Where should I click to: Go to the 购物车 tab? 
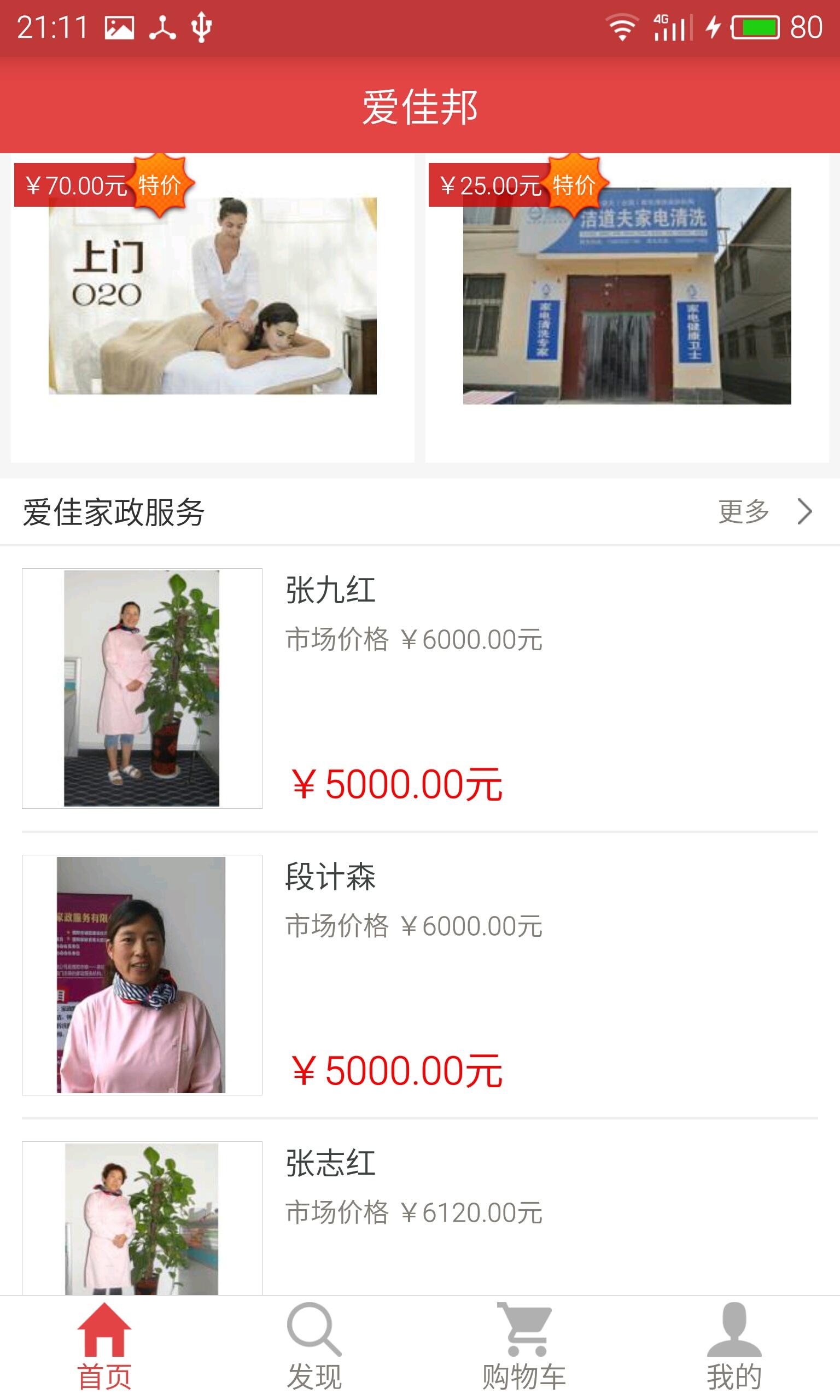(524, 1347)
